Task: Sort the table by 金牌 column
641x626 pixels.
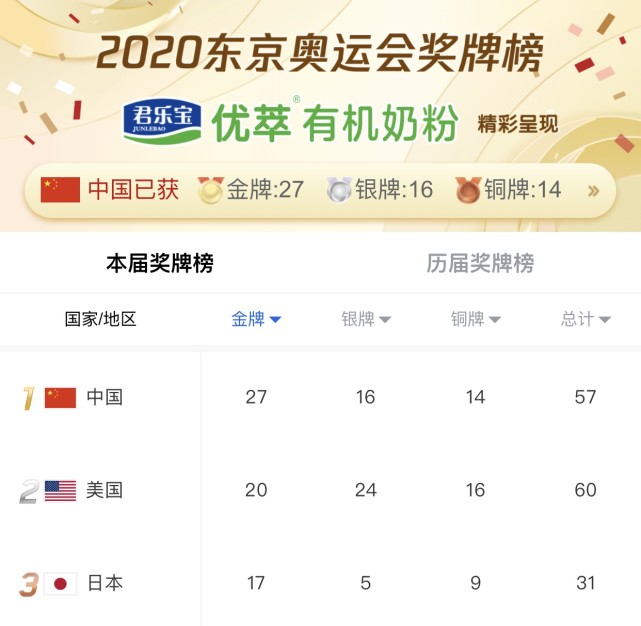Action: (x=256, y=320)
